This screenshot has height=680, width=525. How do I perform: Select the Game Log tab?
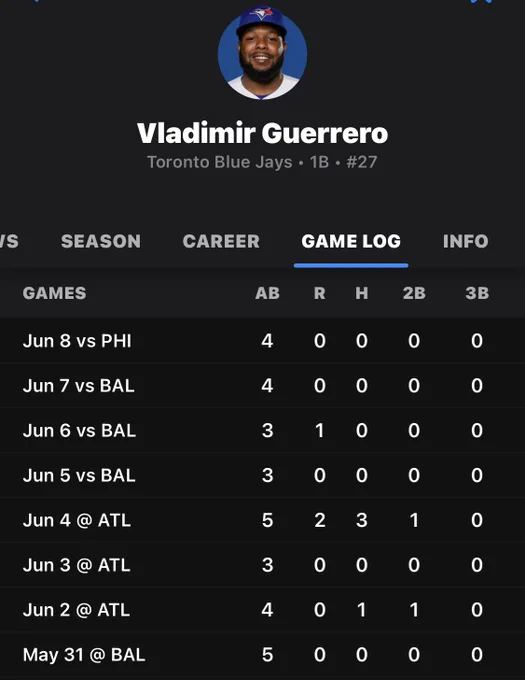point(351,242)
